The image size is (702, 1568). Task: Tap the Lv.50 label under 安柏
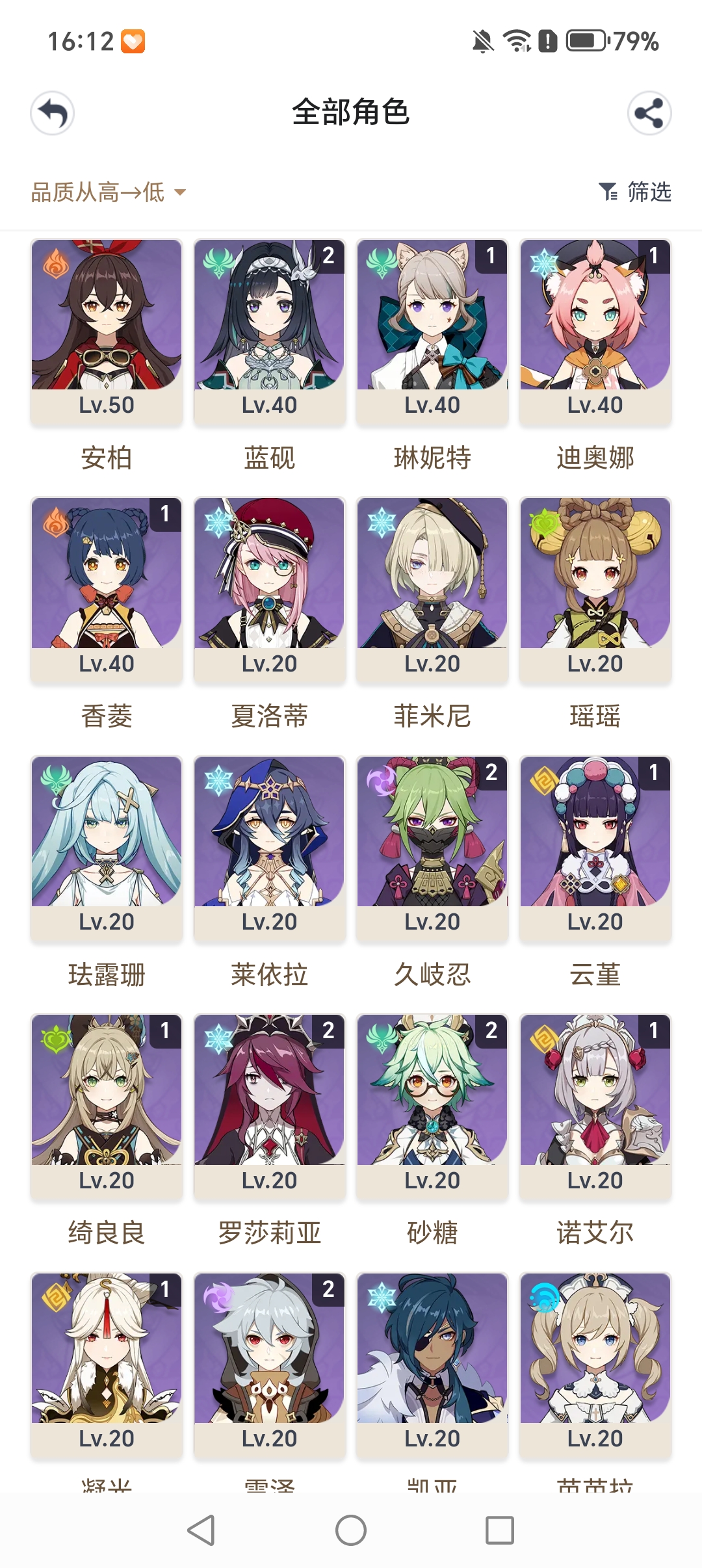(106, 406)
